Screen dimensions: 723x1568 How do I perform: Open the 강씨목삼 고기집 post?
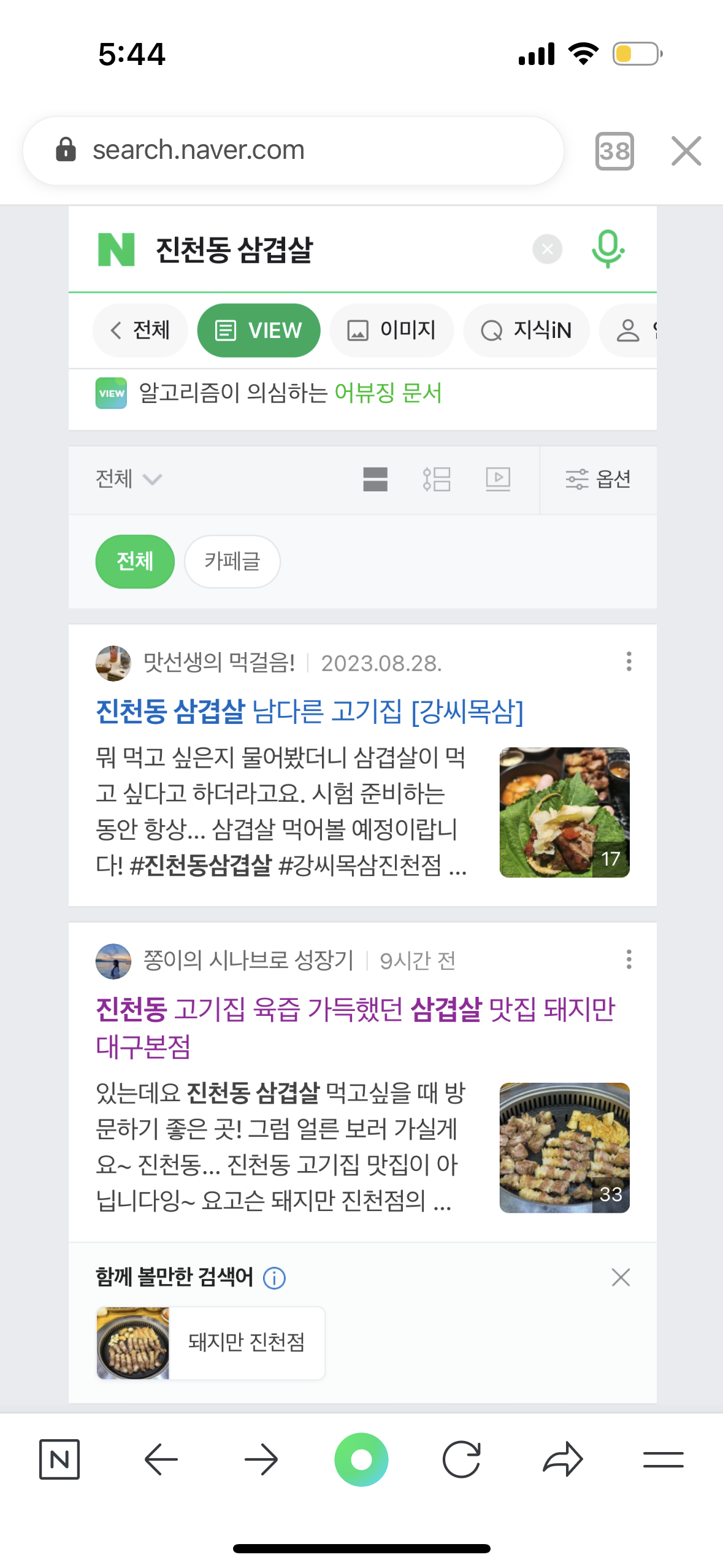pos(310,712)
